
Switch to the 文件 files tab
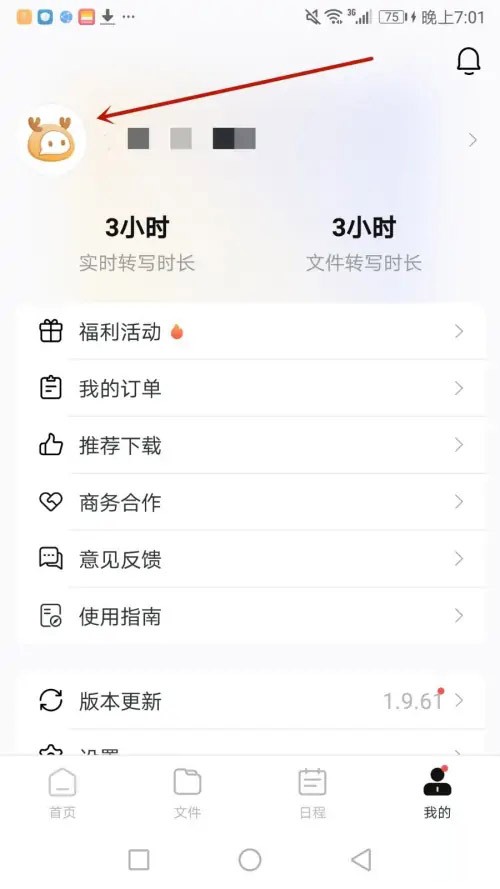pyautogui.click(x=187, y=794)
